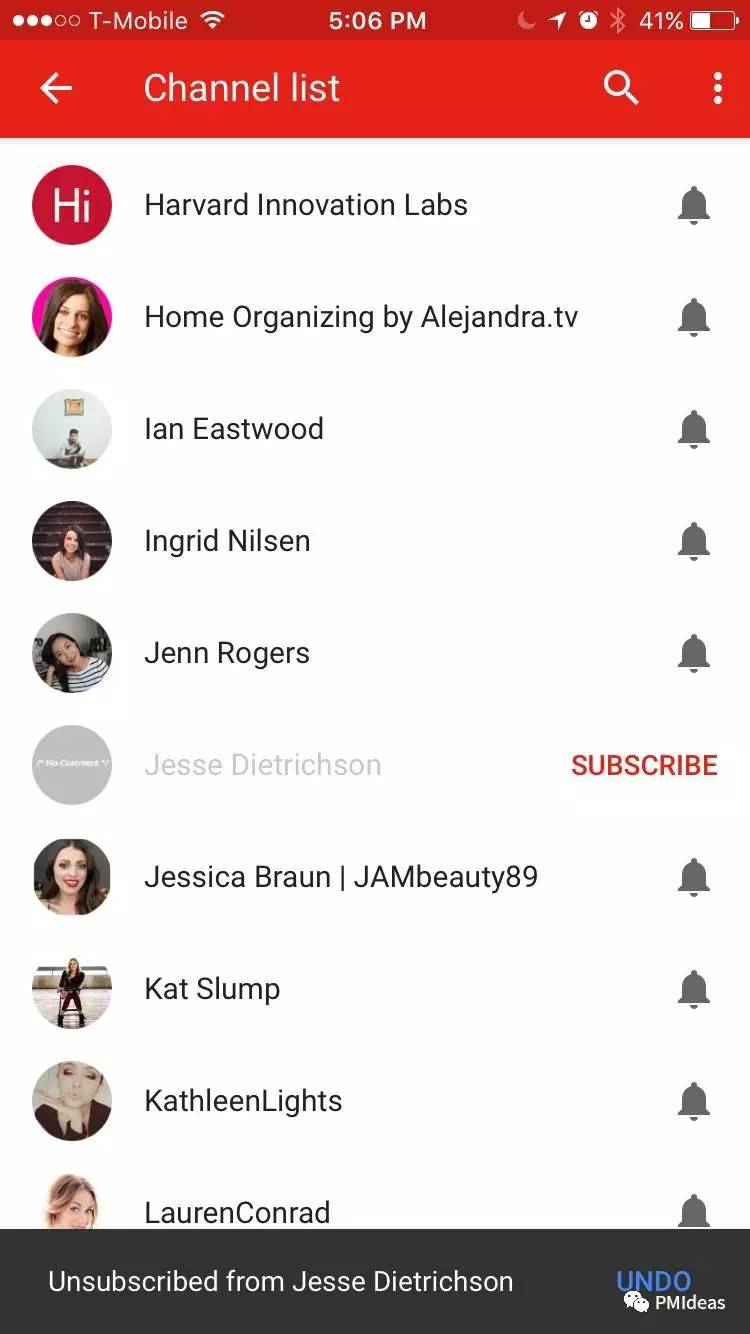
Task: Go back using the arrow icon
Action: 56,89
